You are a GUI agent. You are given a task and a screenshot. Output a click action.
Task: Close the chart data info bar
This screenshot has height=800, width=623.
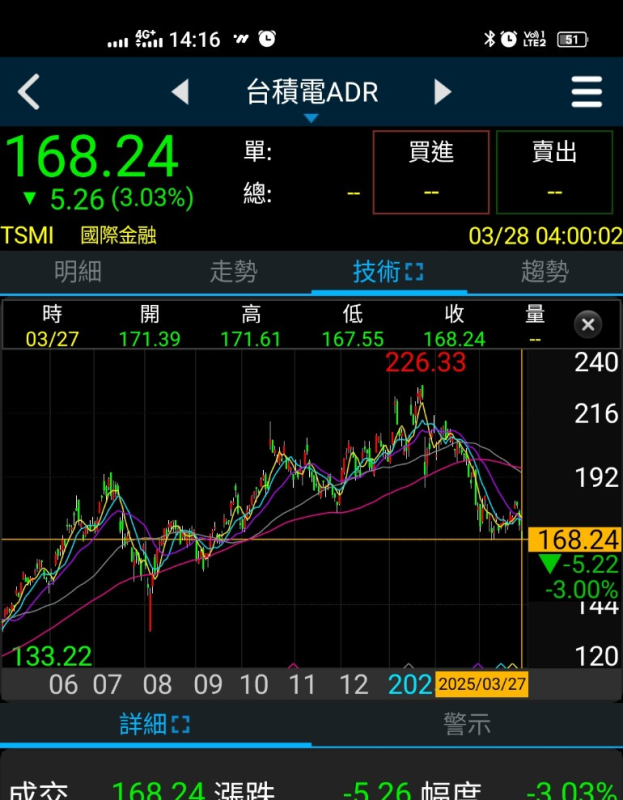pos(588,324)
